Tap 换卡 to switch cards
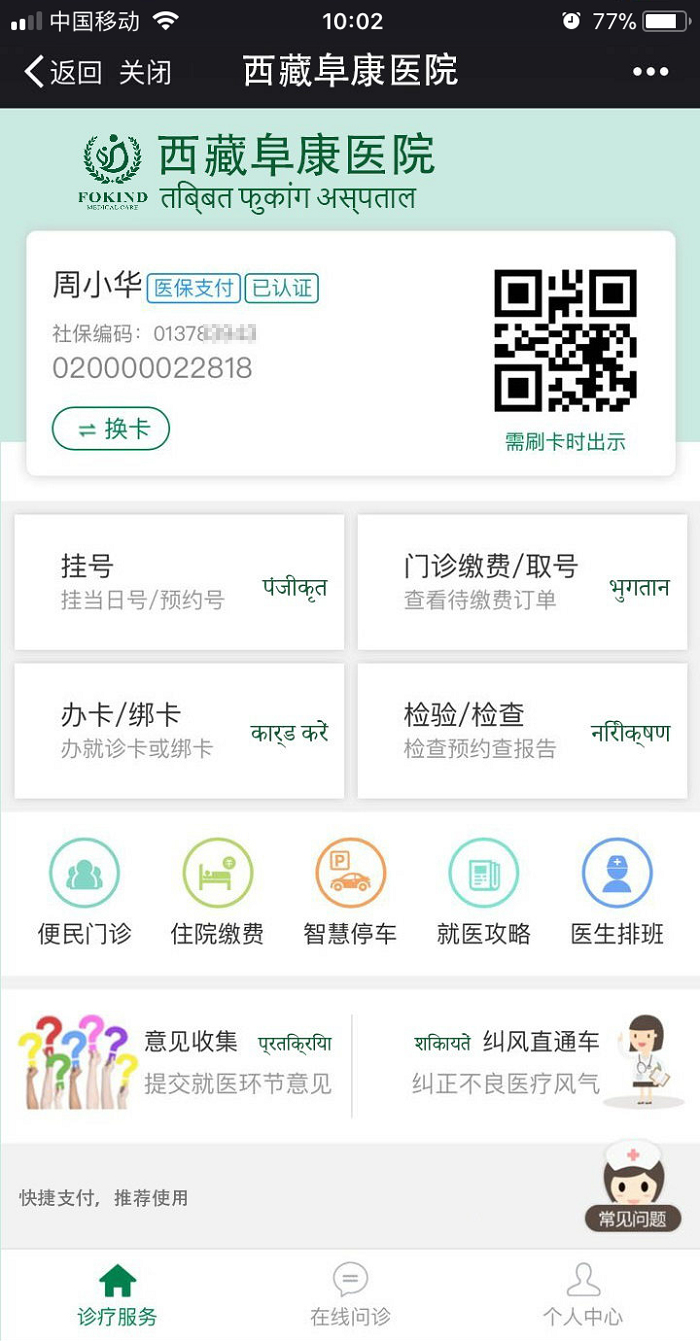This screenshot has width=700, height=1341. 111,429
